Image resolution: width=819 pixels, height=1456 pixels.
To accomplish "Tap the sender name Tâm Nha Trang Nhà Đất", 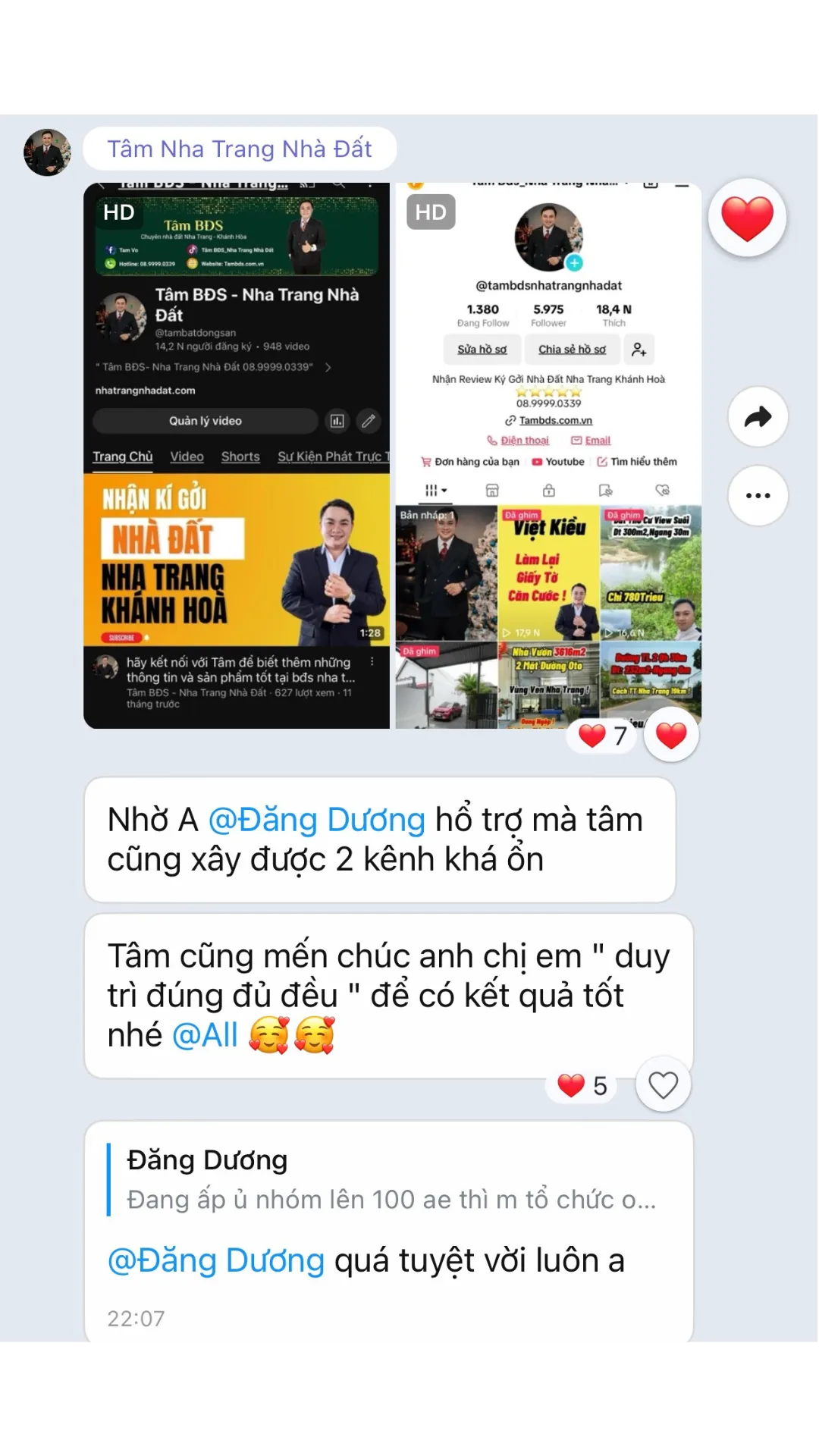I will coord(240,149).
